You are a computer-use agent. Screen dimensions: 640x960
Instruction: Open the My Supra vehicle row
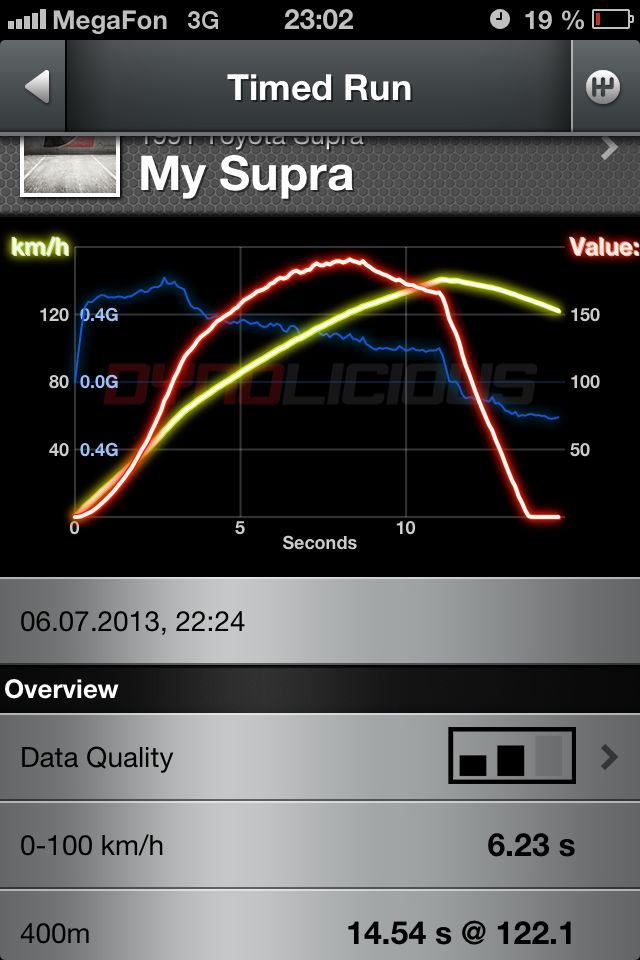pos(320,170)
